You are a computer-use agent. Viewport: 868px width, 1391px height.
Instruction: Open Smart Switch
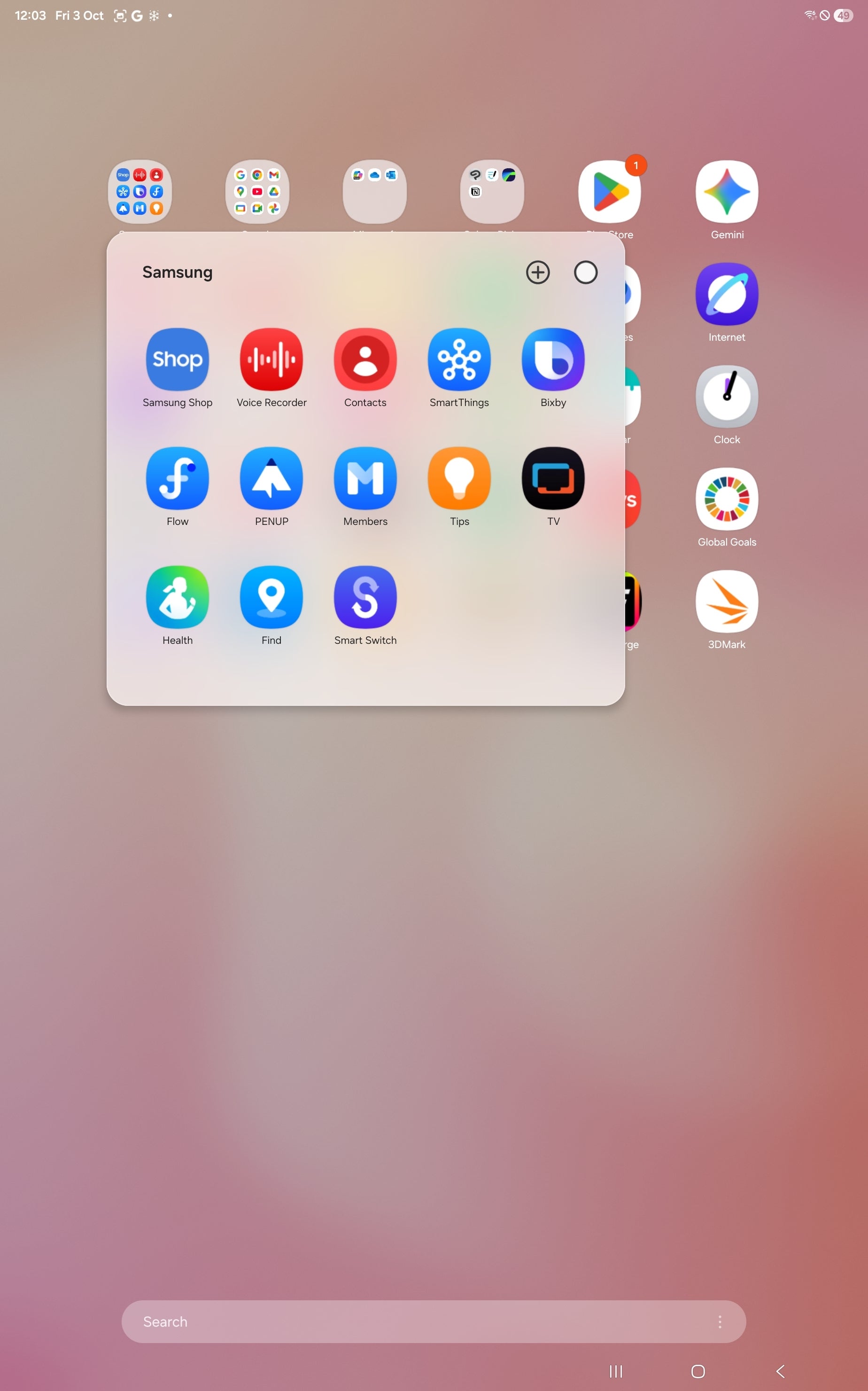click(365, 597)
